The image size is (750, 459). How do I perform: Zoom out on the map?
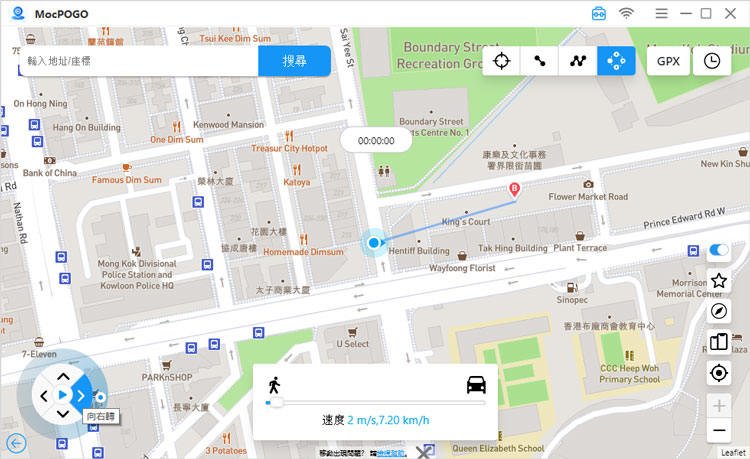718,431
